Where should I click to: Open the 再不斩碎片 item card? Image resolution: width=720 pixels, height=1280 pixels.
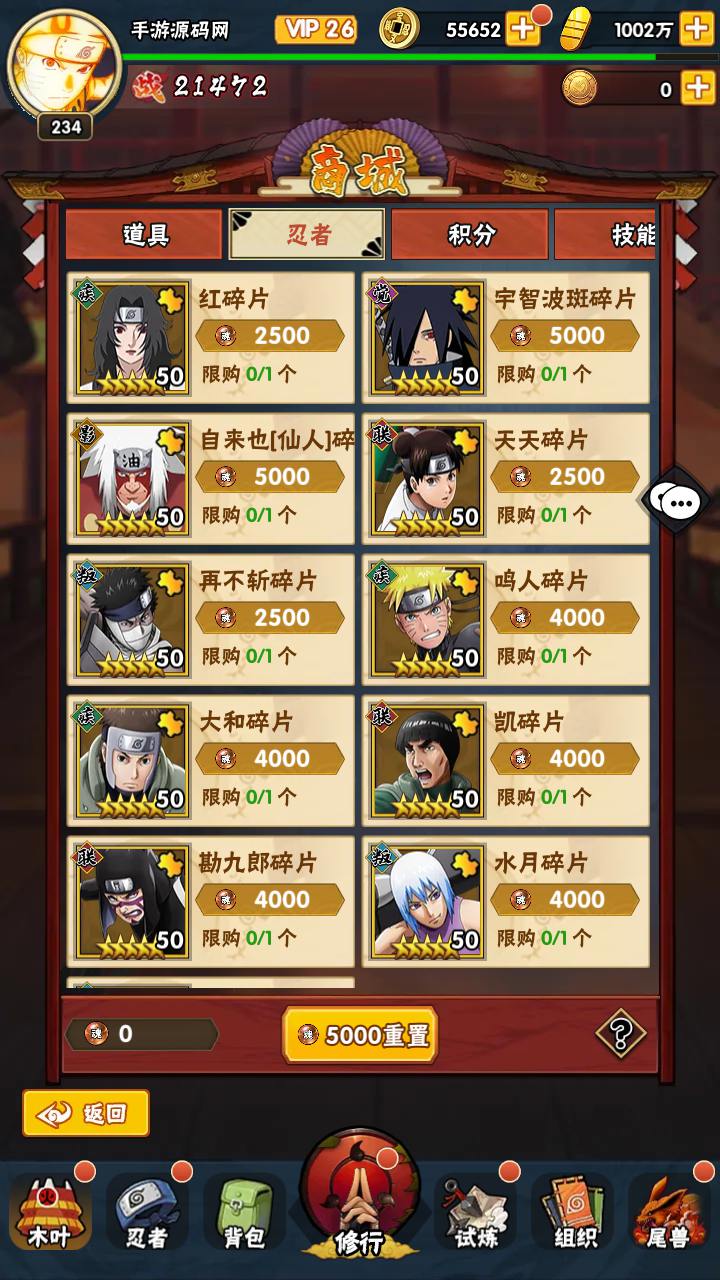click(x=211, y=619)
